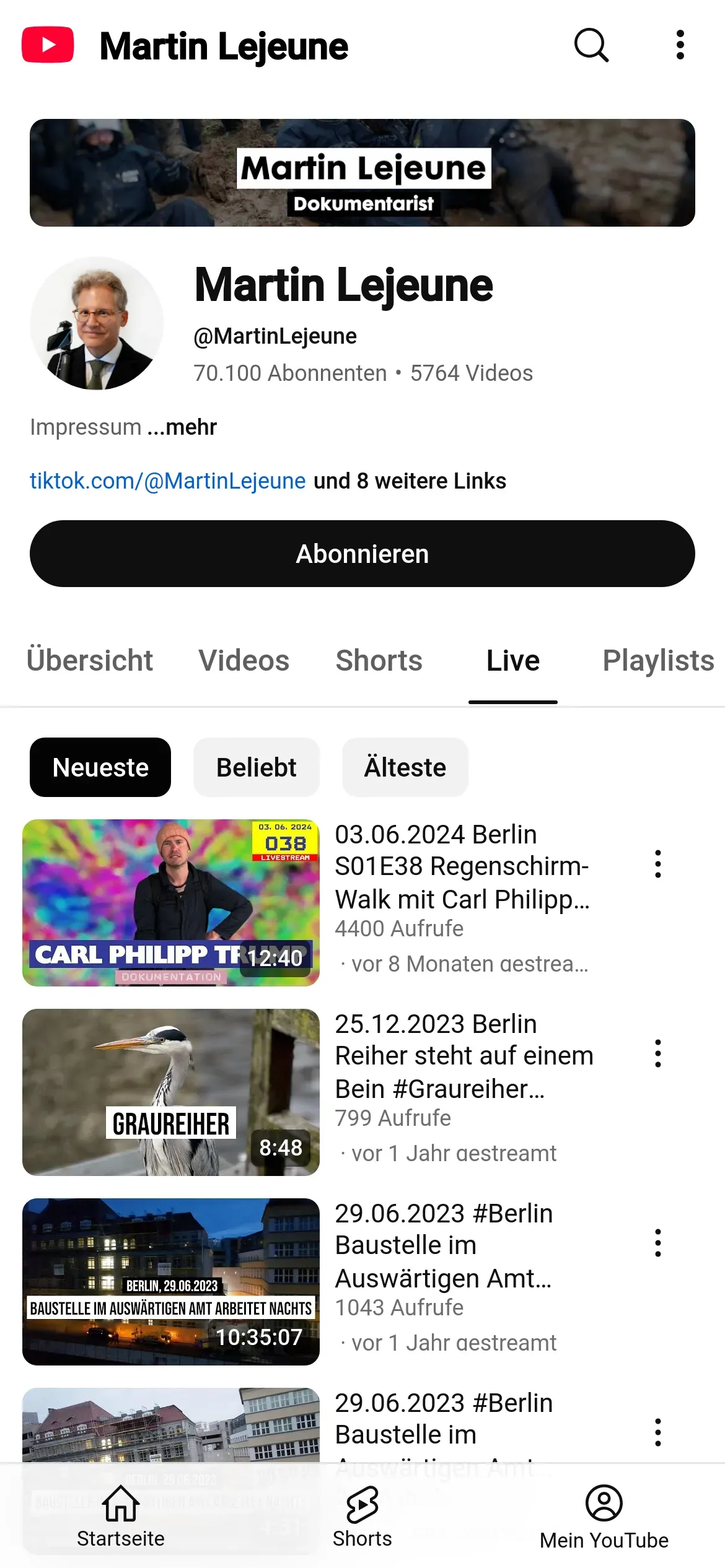This screenshot has width=725, height=1568.
Task: Subscribe with the Abonnieren button
Action: 362,554
